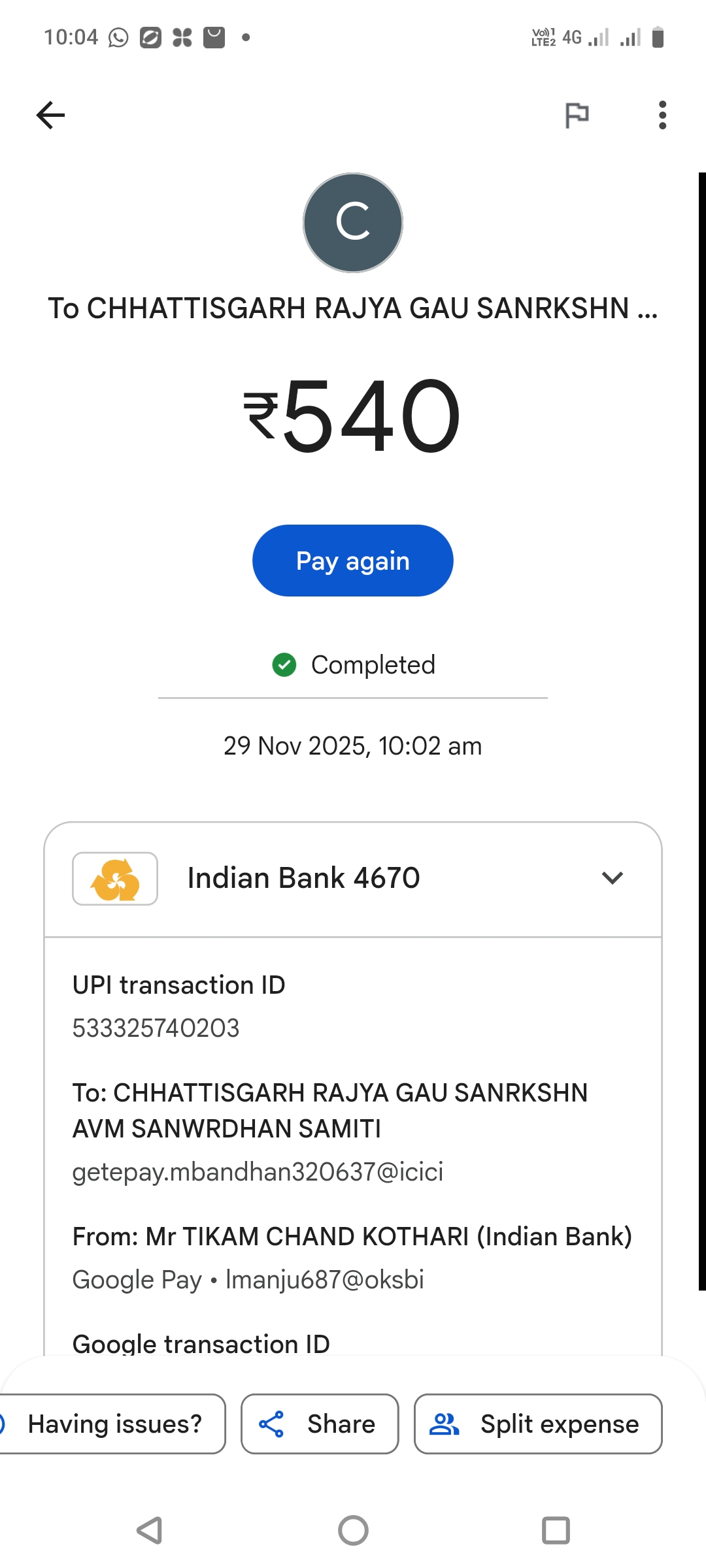The image size is (706, 1568).
Task: Go to the system home screen
Action: point(353,1530)
